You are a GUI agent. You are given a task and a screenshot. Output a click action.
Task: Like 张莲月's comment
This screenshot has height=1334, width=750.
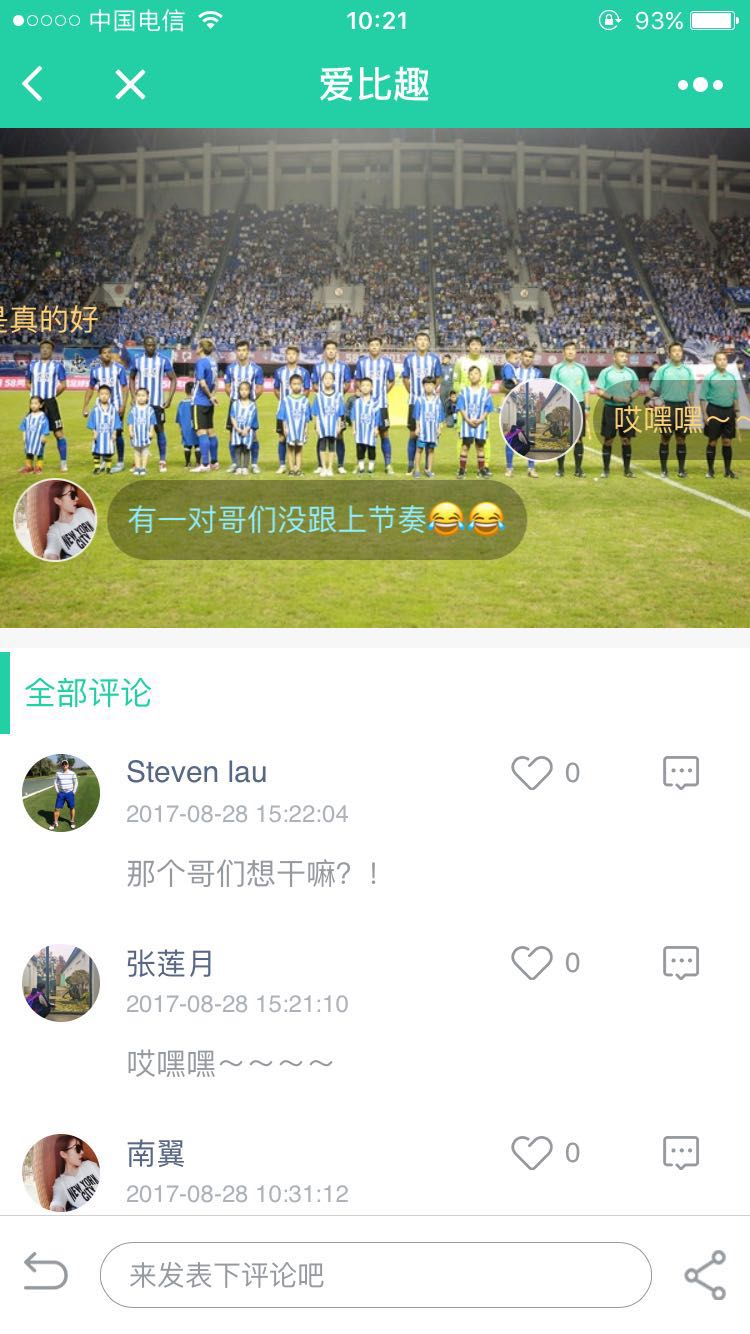[532, 963]
